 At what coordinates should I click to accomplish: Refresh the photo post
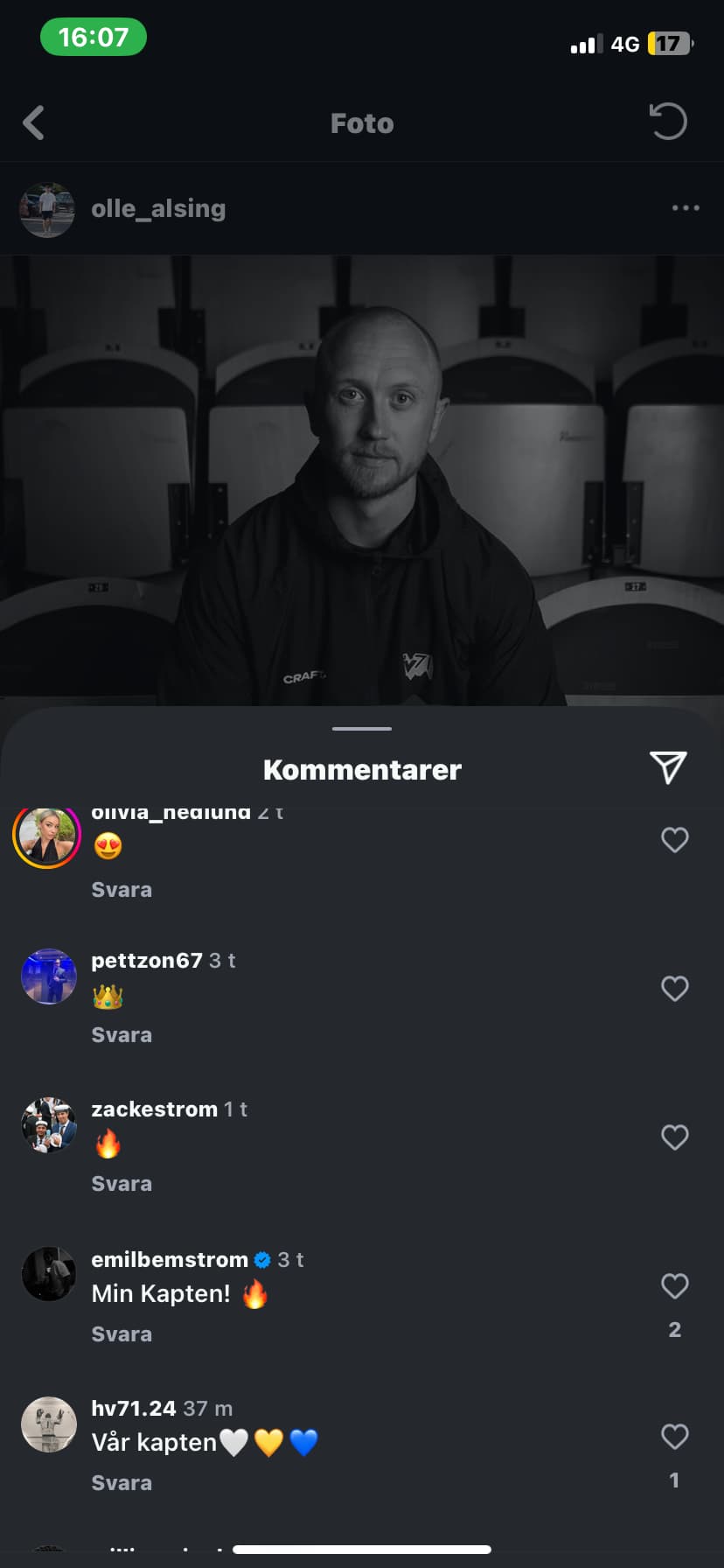[x=668, y=122]
